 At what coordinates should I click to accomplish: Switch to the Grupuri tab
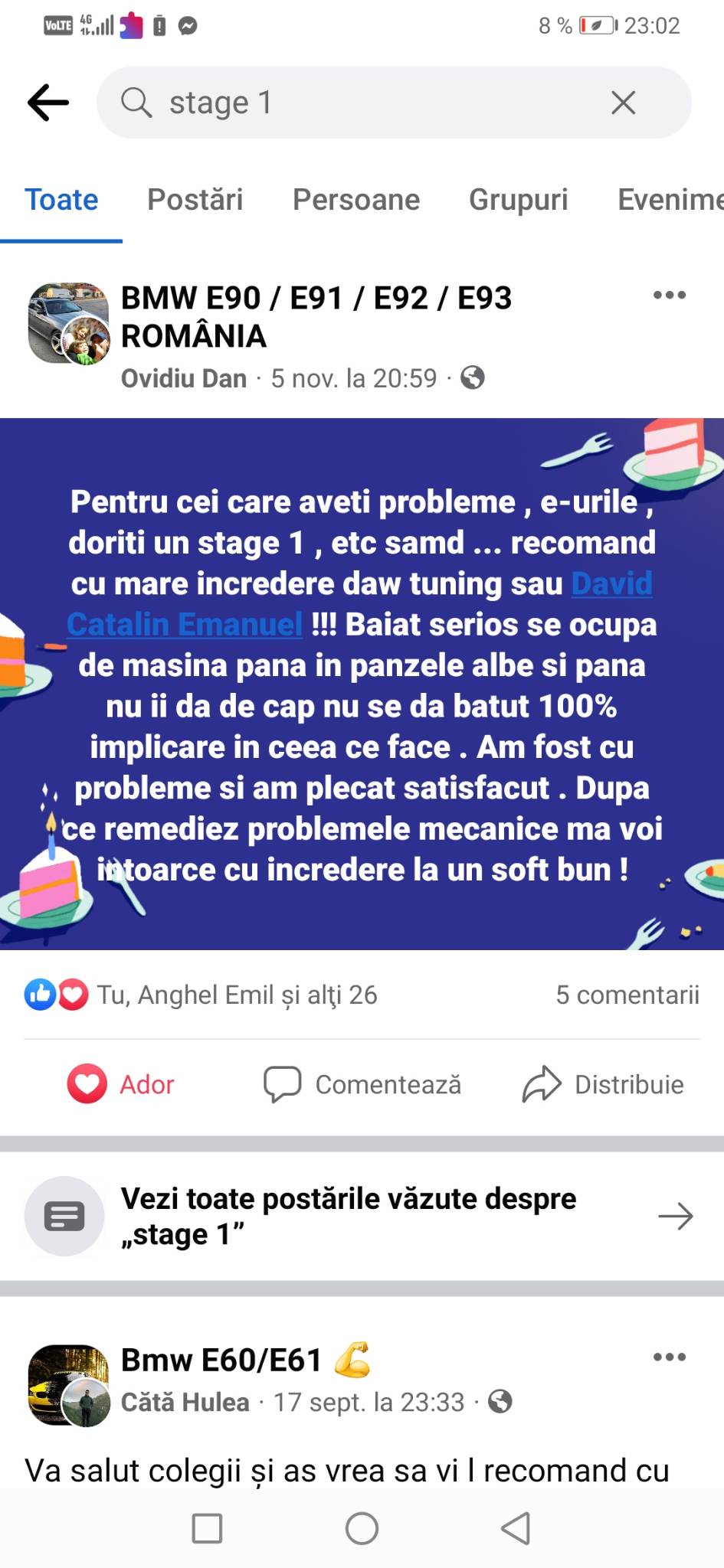pos(518,200)
